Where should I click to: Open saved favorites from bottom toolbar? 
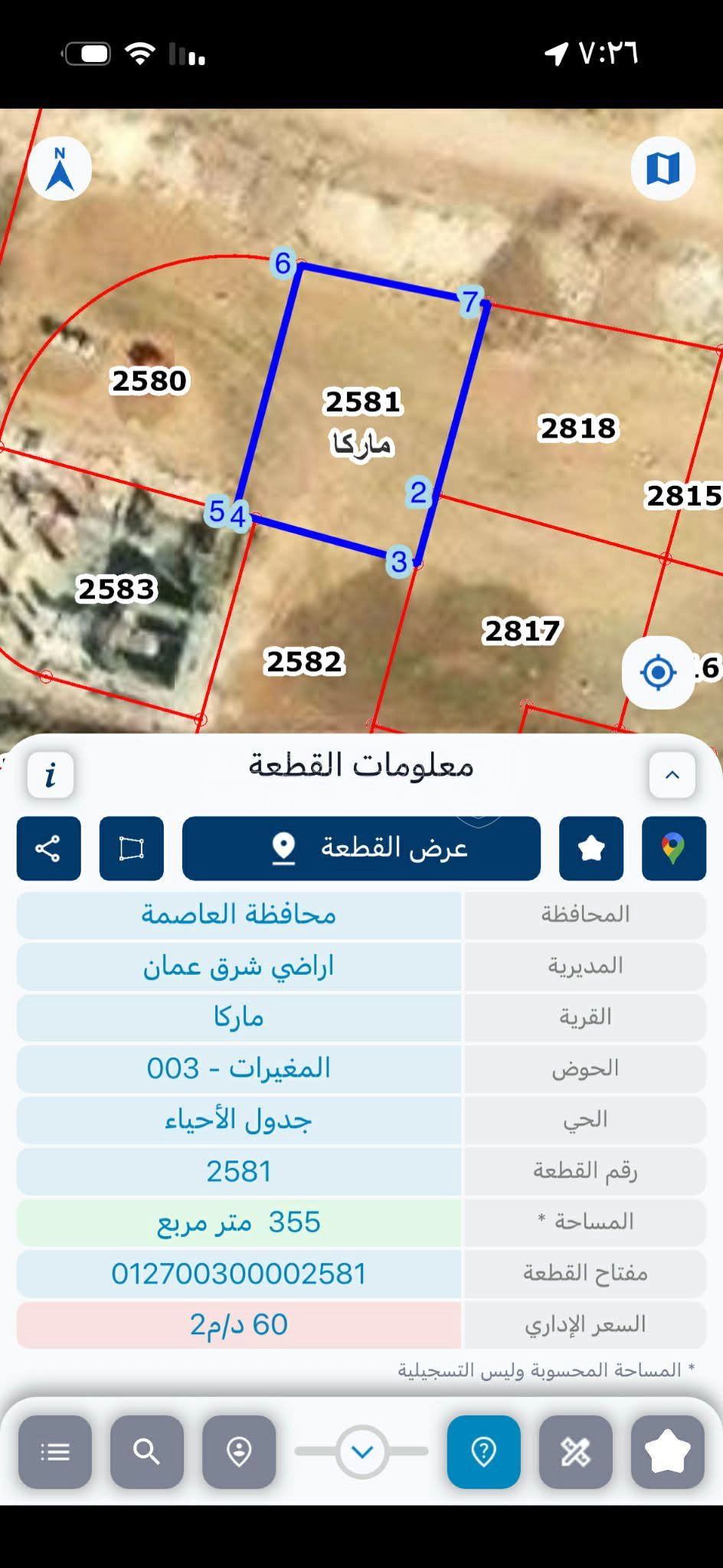[668, 1452]
